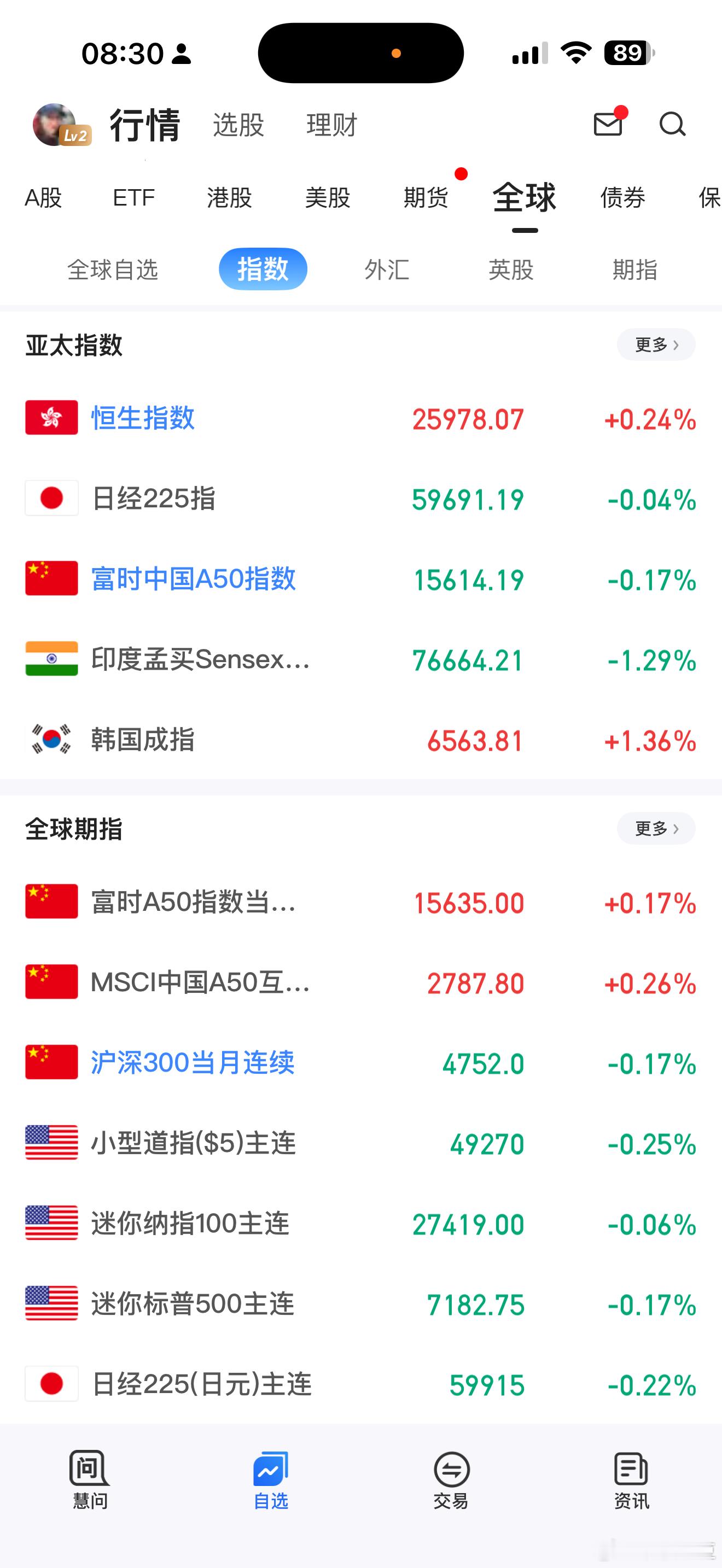Viewport: 722px width, 1568px height.
Task: Switch to the 指数 sub-tab
Action: tap(263, 268)
